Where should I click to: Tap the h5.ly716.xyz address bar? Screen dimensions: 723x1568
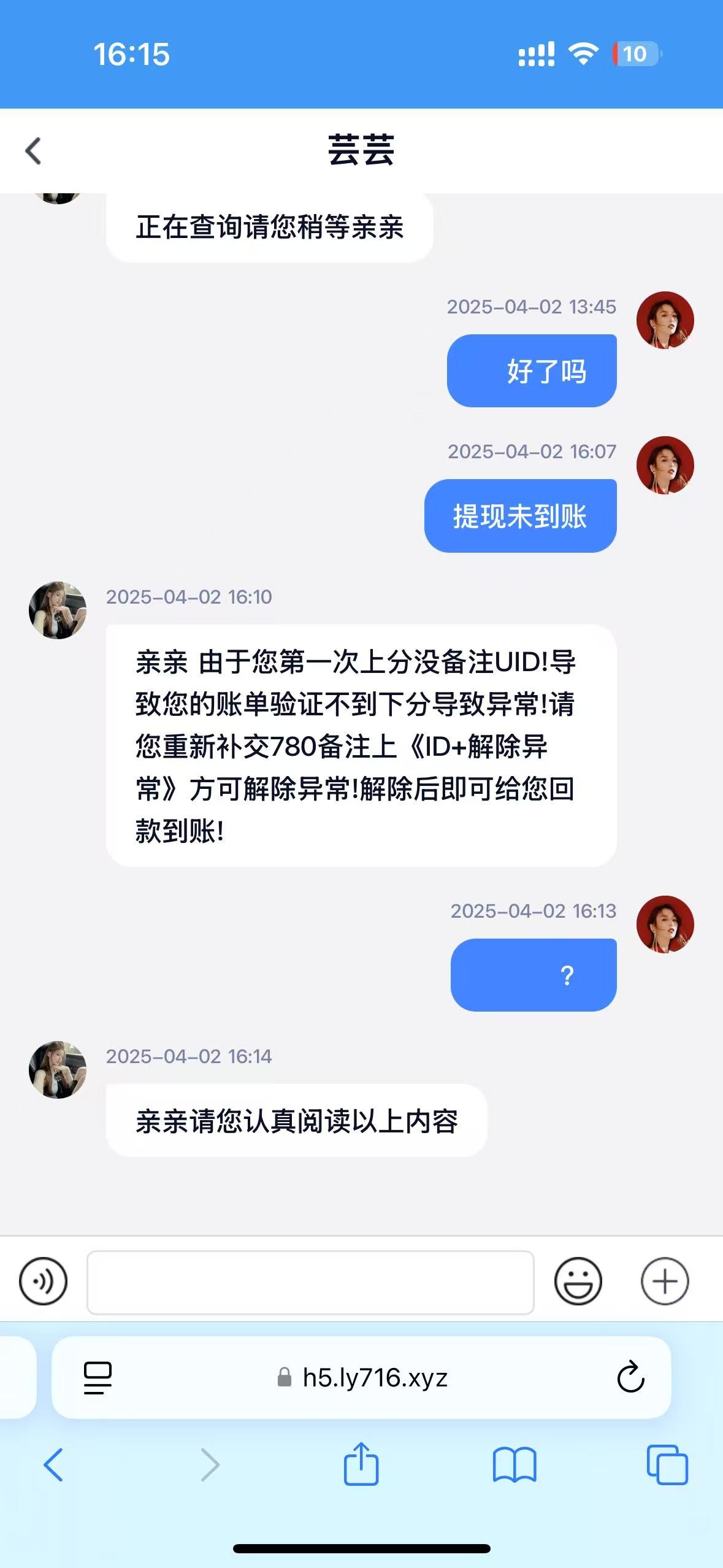pos(374,1378)
